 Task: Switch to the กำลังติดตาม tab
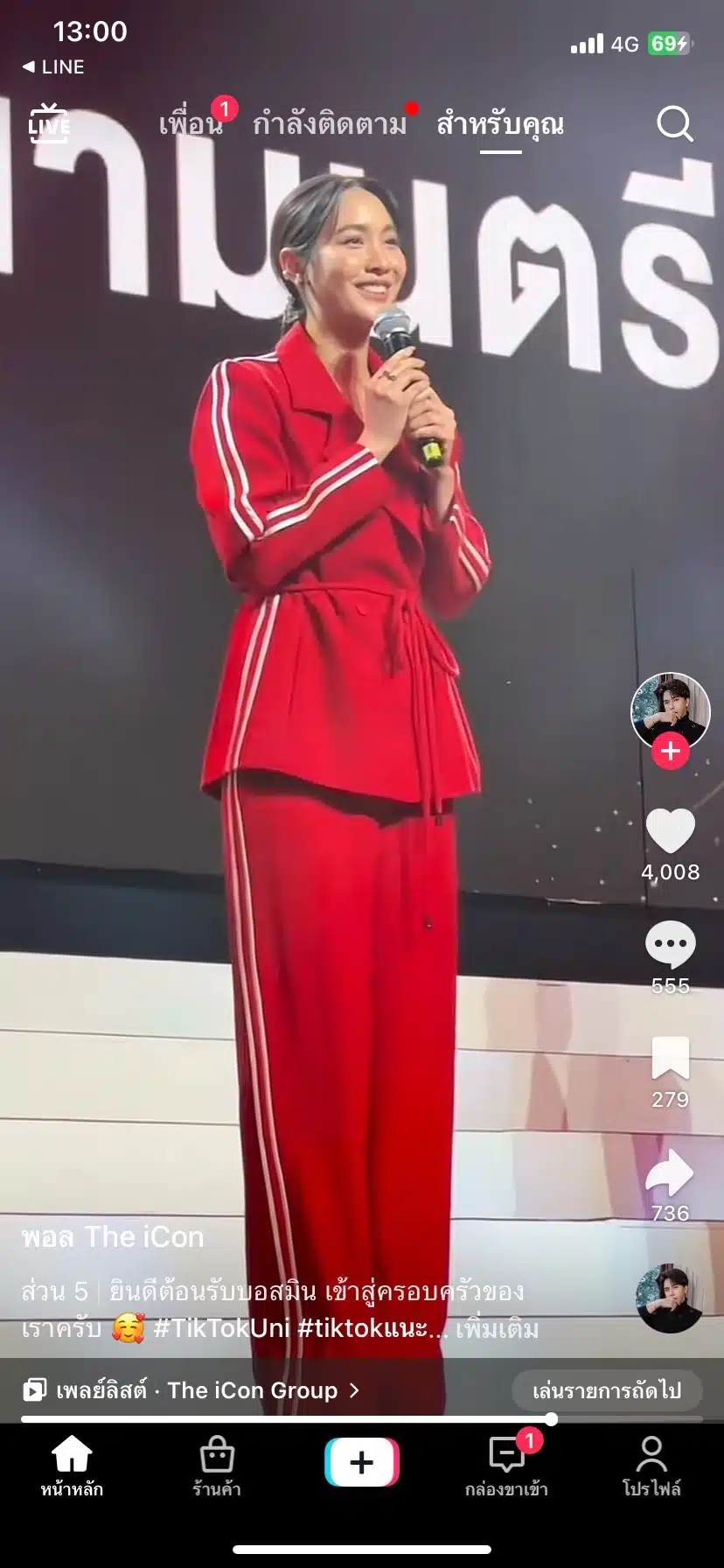click(x=330, y=124)
